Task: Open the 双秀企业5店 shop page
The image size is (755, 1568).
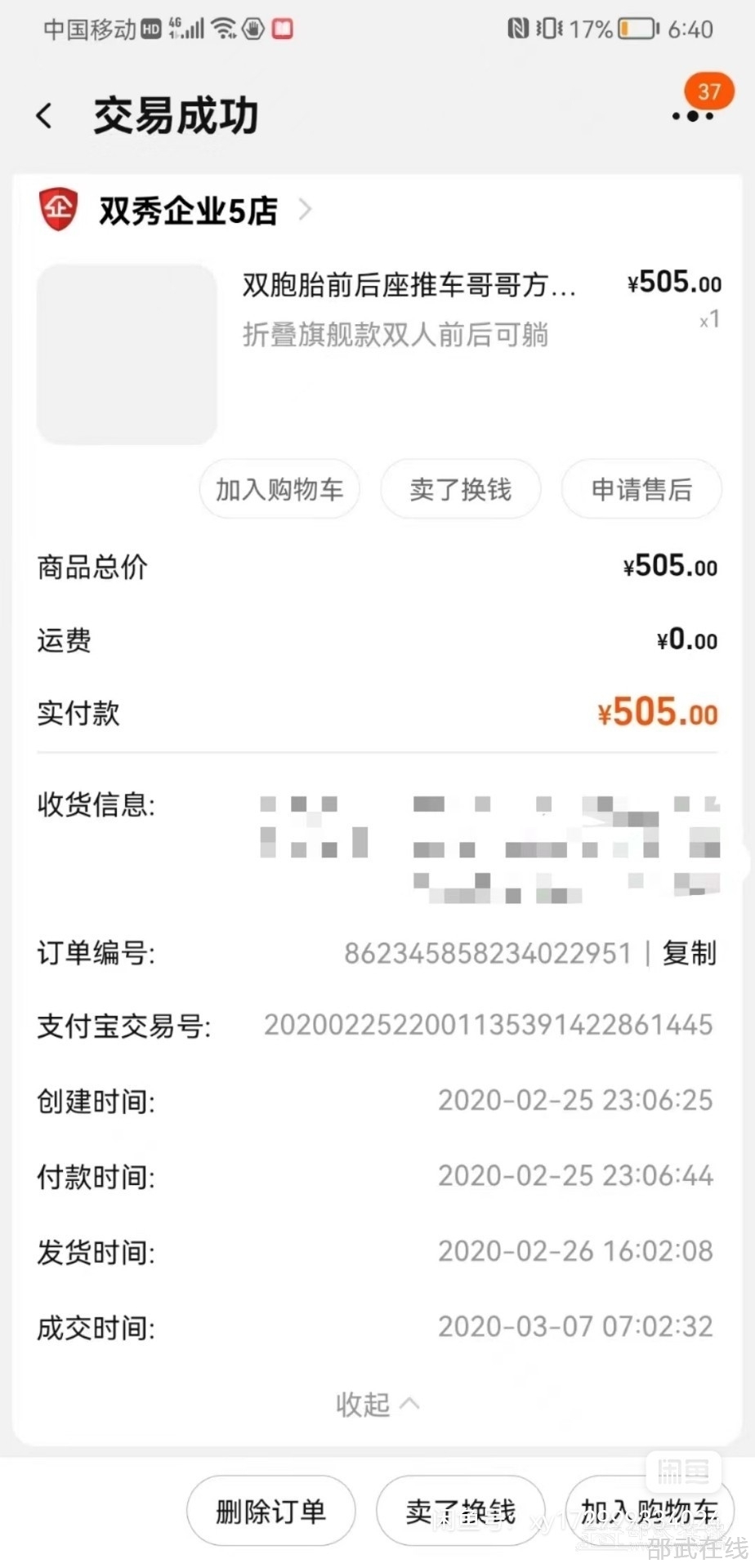Action: [188, 211]
